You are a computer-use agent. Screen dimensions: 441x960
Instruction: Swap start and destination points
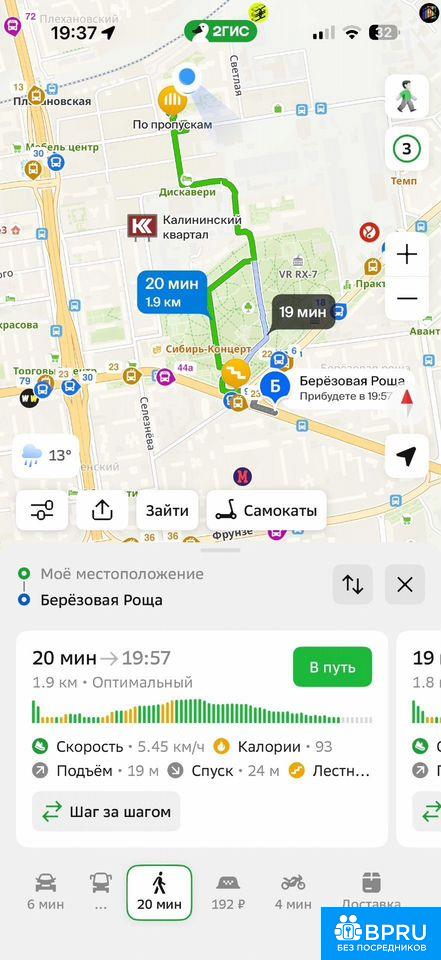click(353, 585)
